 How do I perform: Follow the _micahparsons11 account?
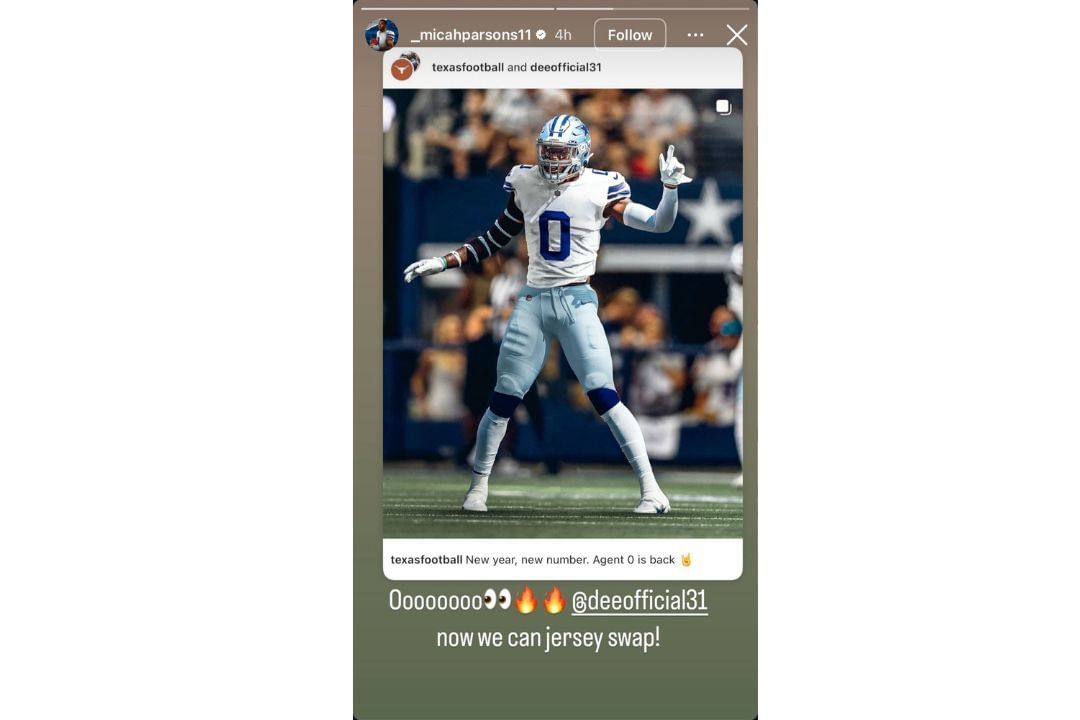[629, 35]
